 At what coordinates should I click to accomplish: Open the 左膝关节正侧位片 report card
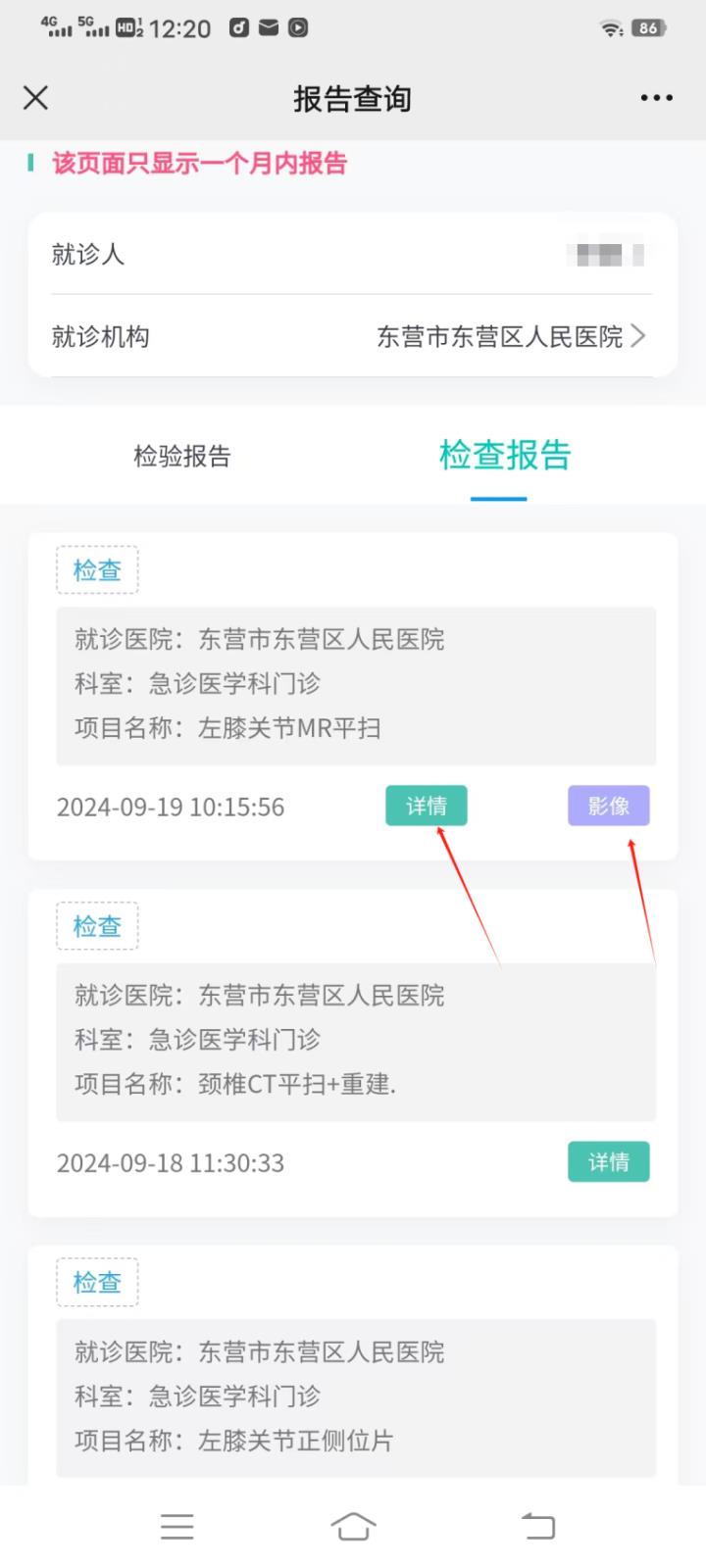tap(355, 1396)
